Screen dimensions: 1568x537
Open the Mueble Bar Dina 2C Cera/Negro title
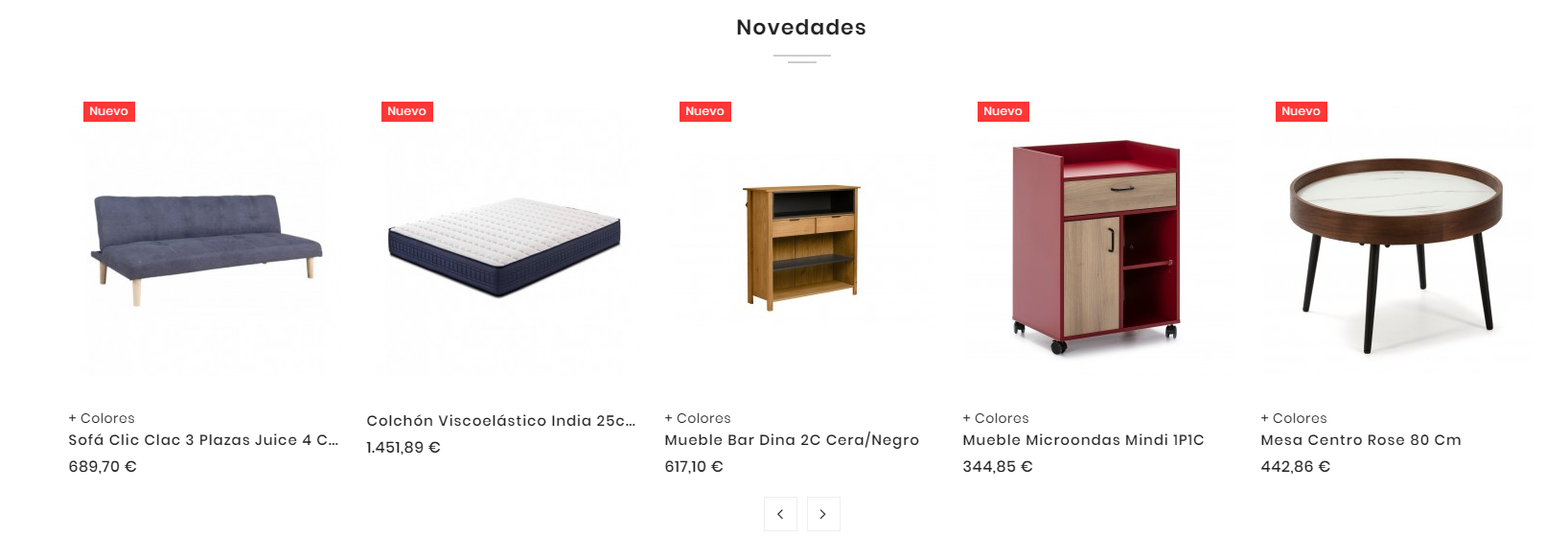pos(792,440)
